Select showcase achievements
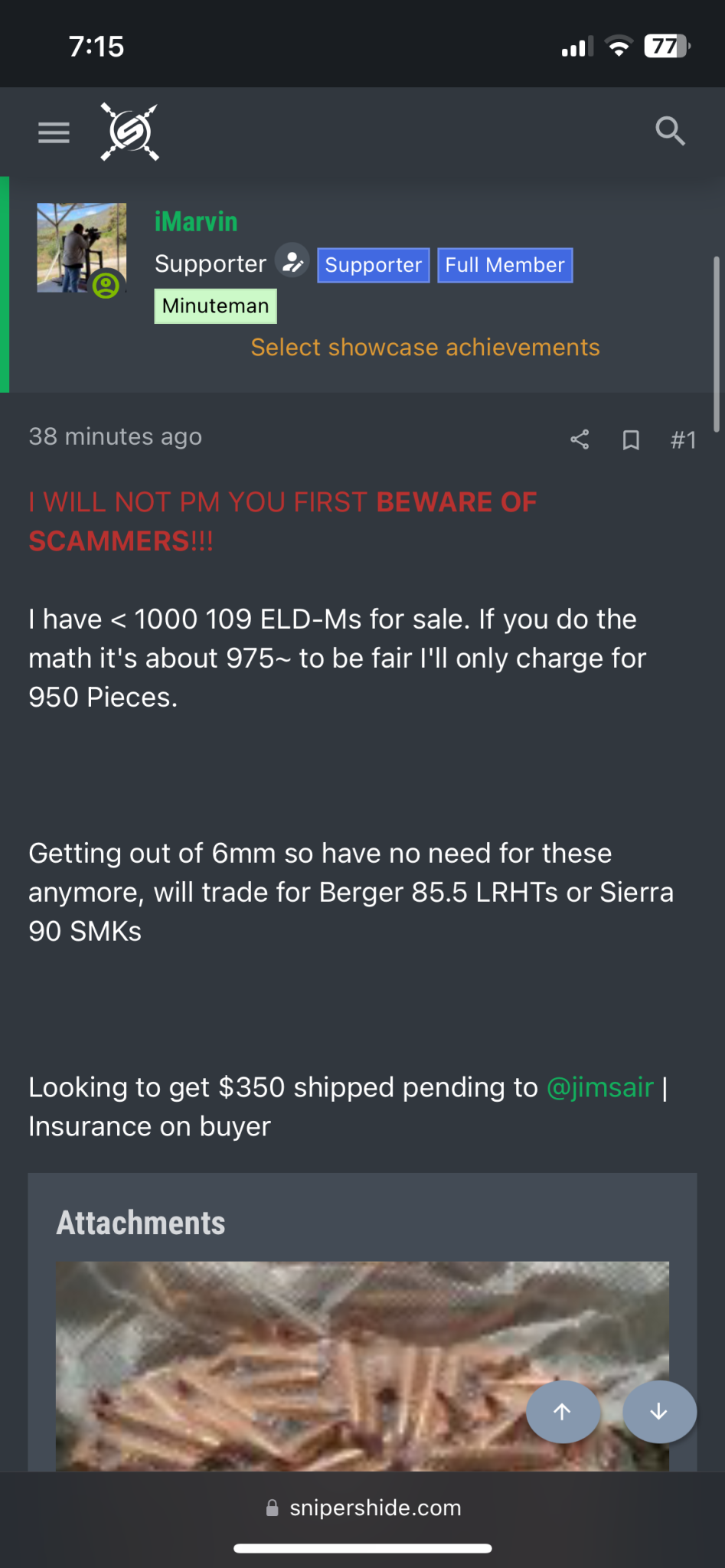The image size is (725, 1568). point(425,348)
